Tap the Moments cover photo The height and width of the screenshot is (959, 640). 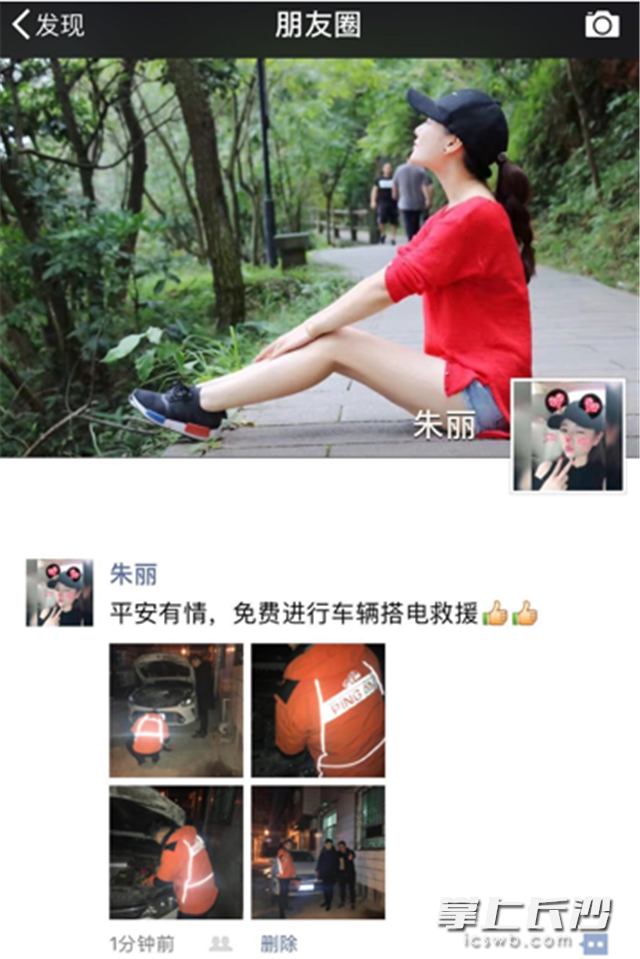coord(300,250)
